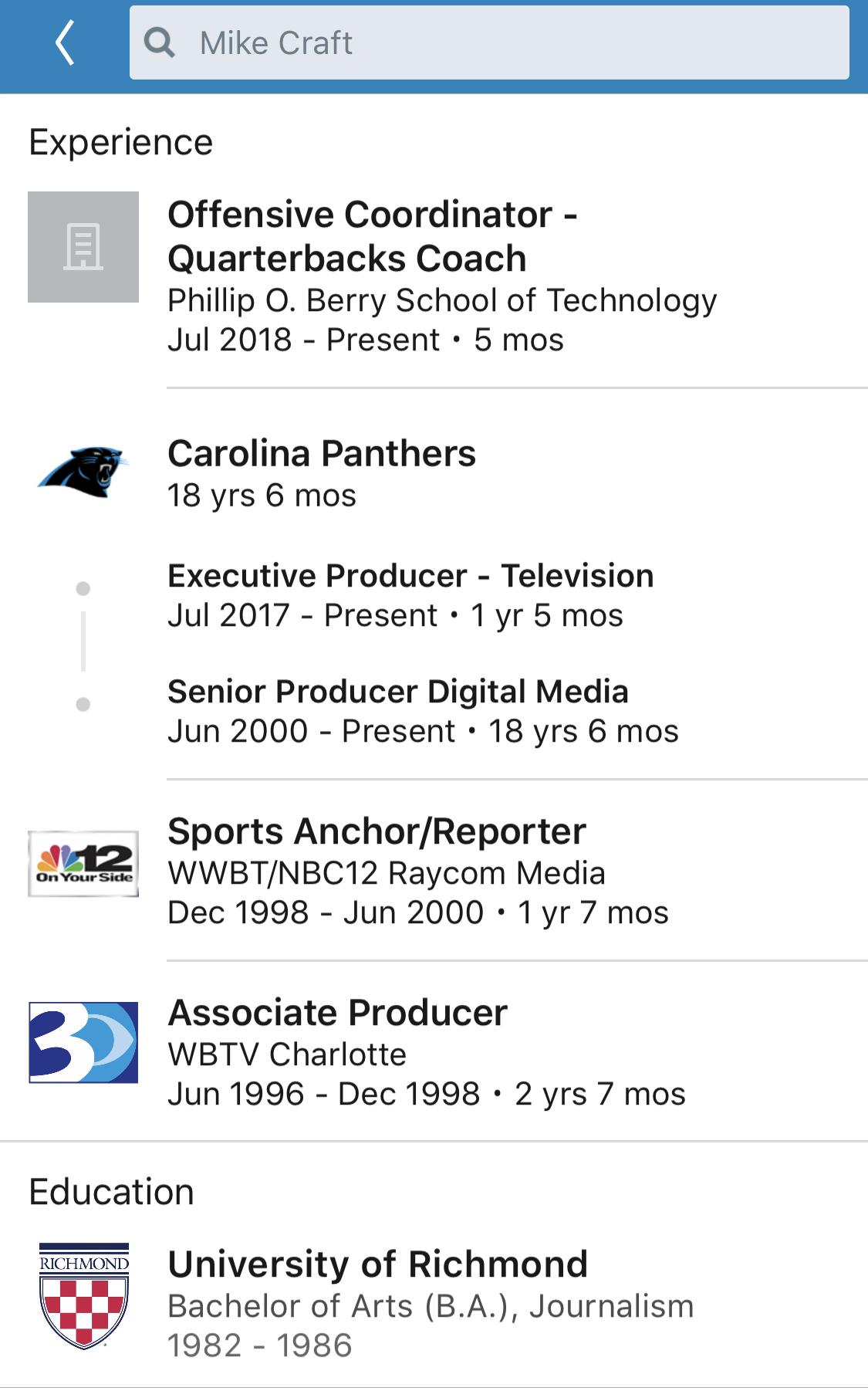Open the University of Richmond education entry

coord(434,1304)
